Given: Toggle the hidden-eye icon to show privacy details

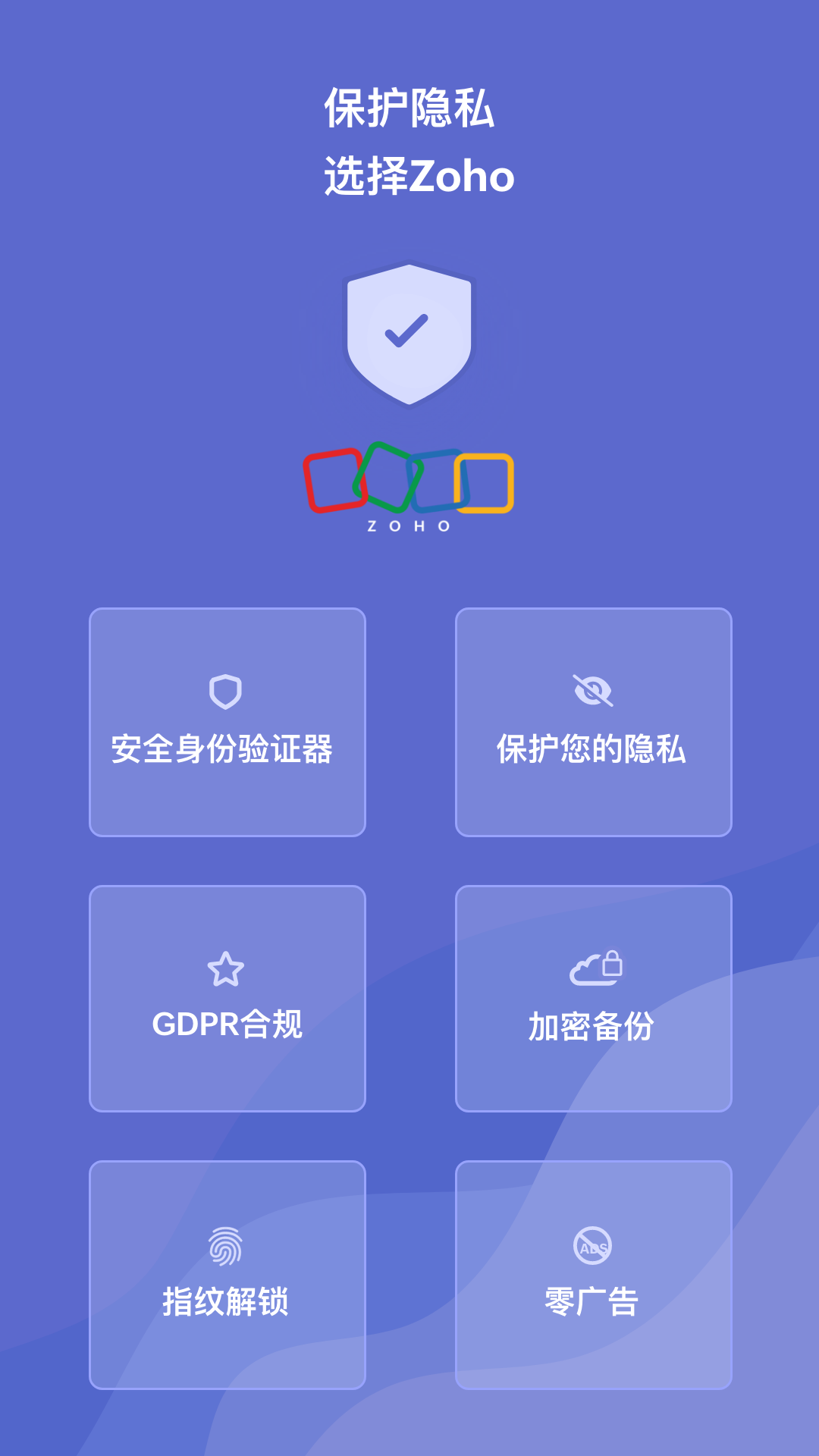Looking at the screenshot, I should pyautogui.click(x=593, y=690).
